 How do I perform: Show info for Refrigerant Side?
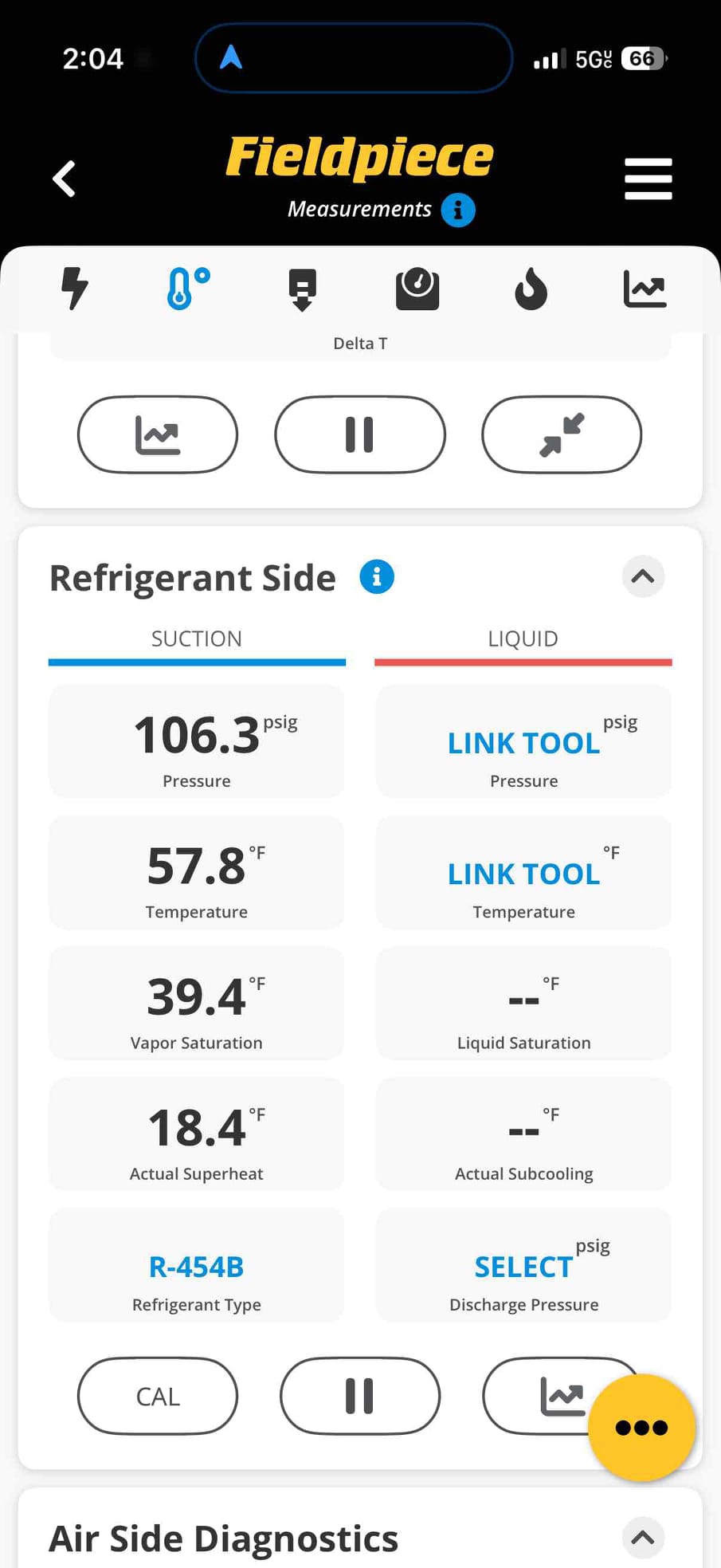point(377,576)
